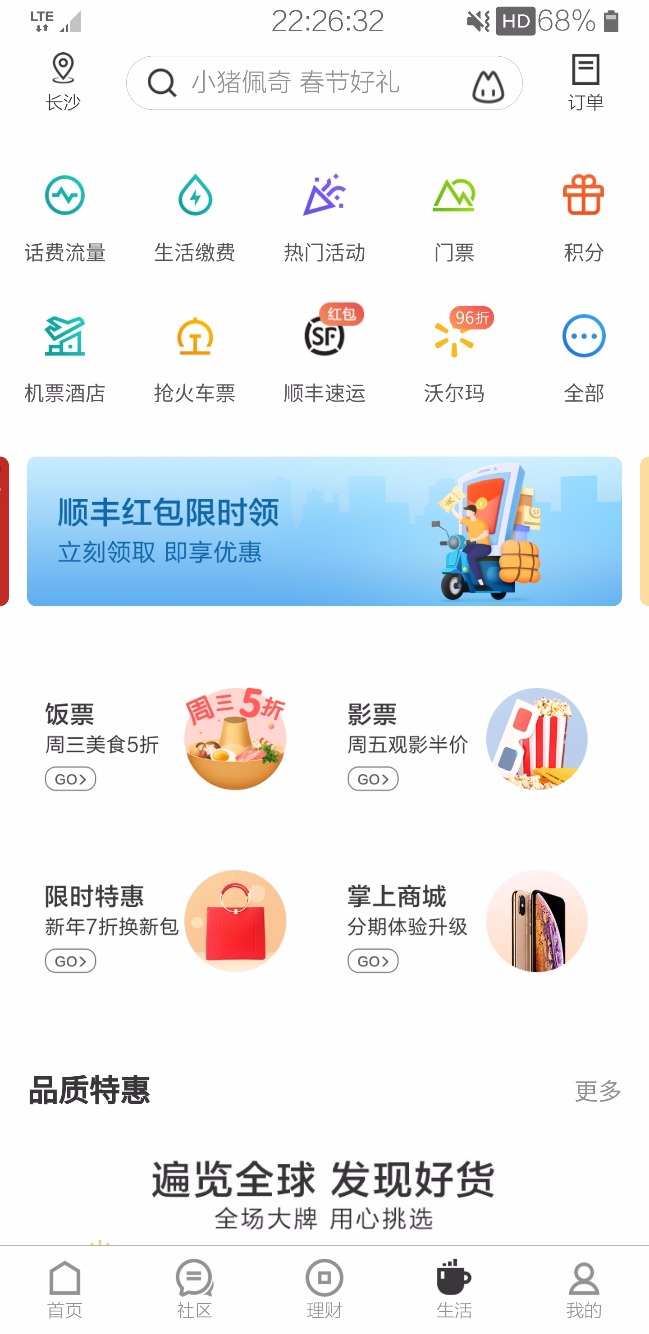The width and height of the screenshot is (649, 1334).
Task: Go to 积分 points rewards
Action: [584, 217]
